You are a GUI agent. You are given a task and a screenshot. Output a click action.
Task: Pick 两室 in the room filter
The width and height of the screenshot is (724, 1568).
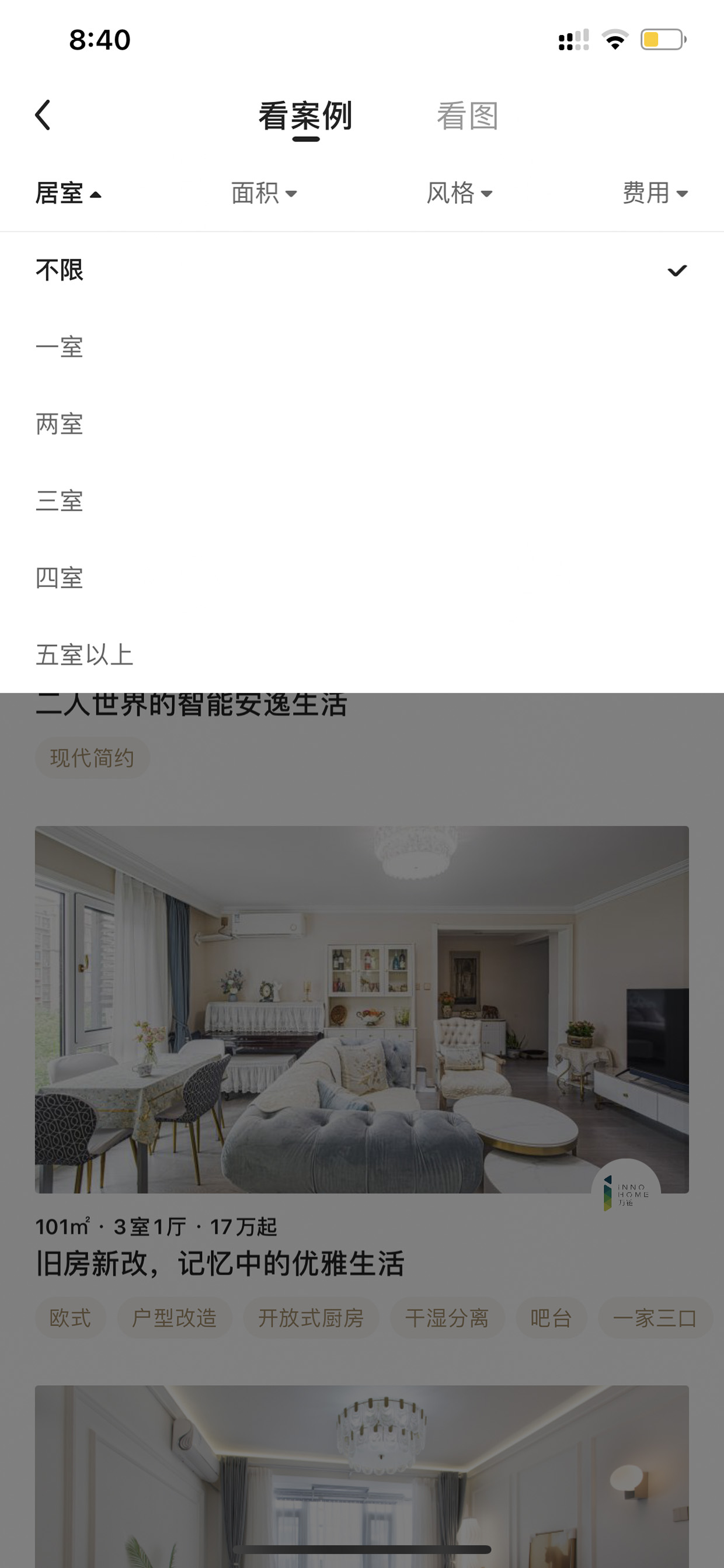362,424
